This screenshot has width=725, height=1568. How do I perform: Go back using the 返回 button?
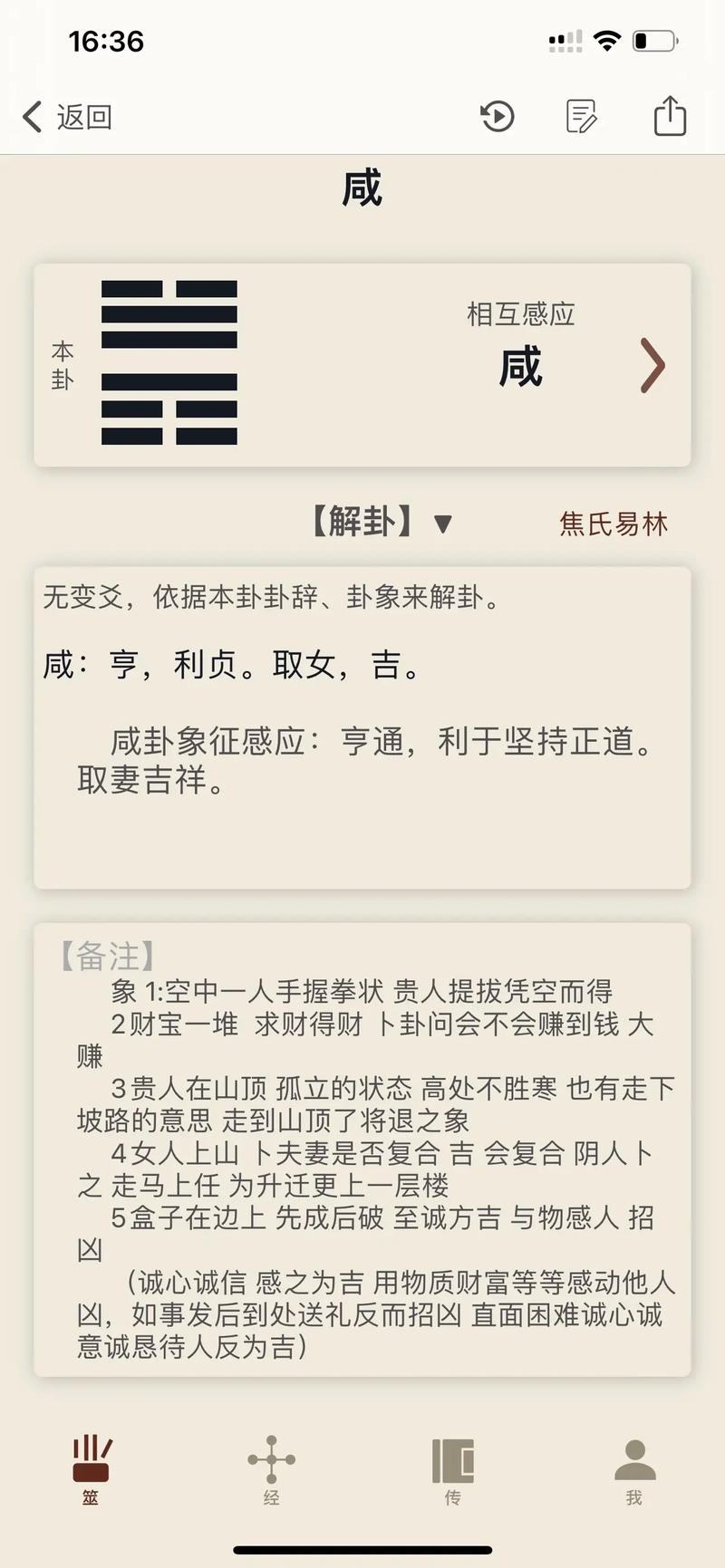click(x=68, y=117)
